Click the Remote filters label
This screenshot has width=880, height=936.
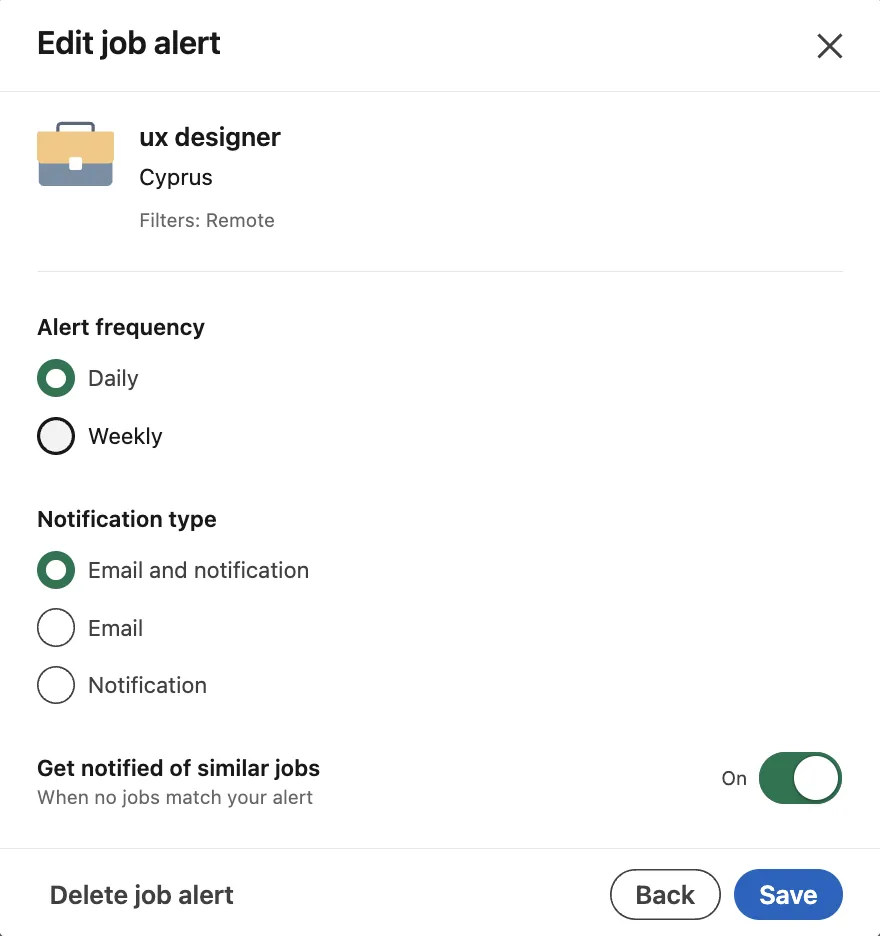click(207, 220)
